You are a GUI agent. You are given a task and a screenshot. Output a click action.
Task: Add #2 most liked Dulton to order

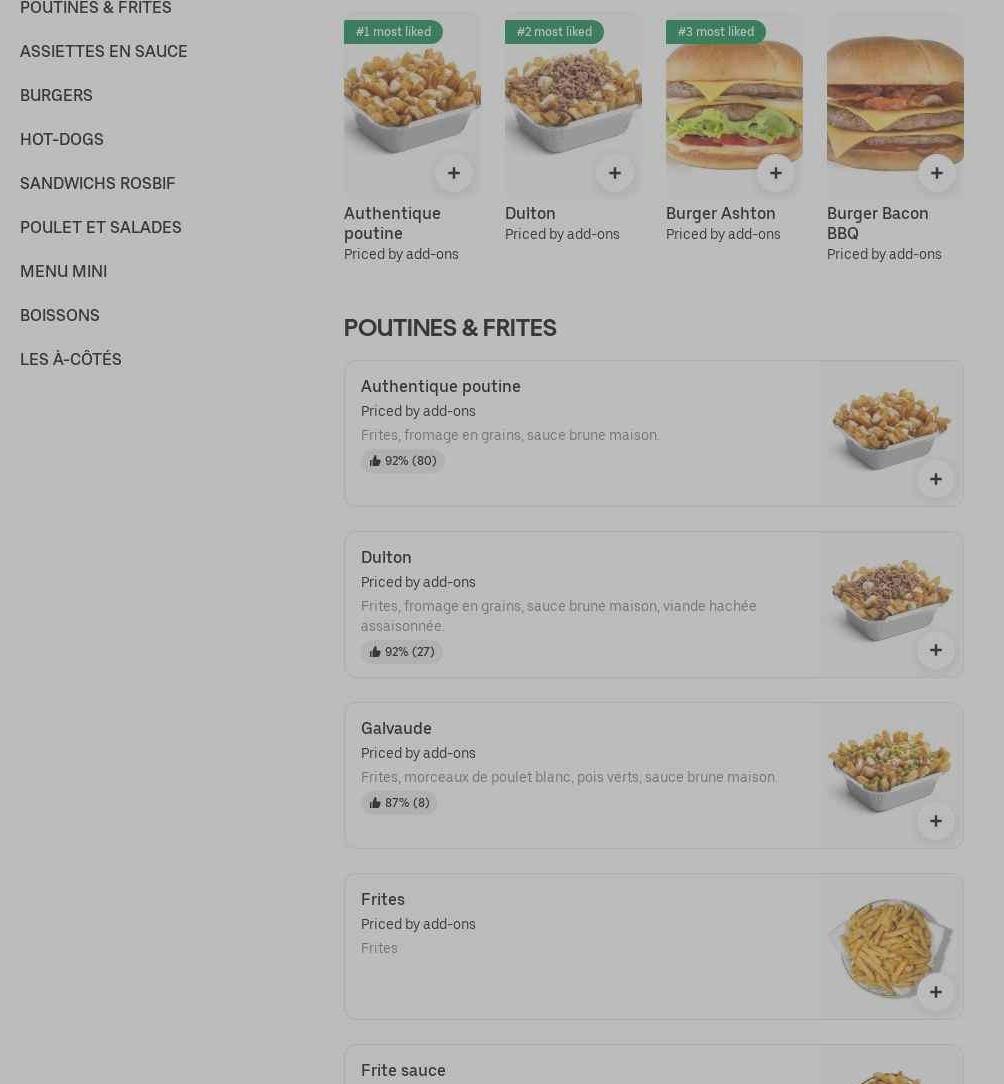614,173
